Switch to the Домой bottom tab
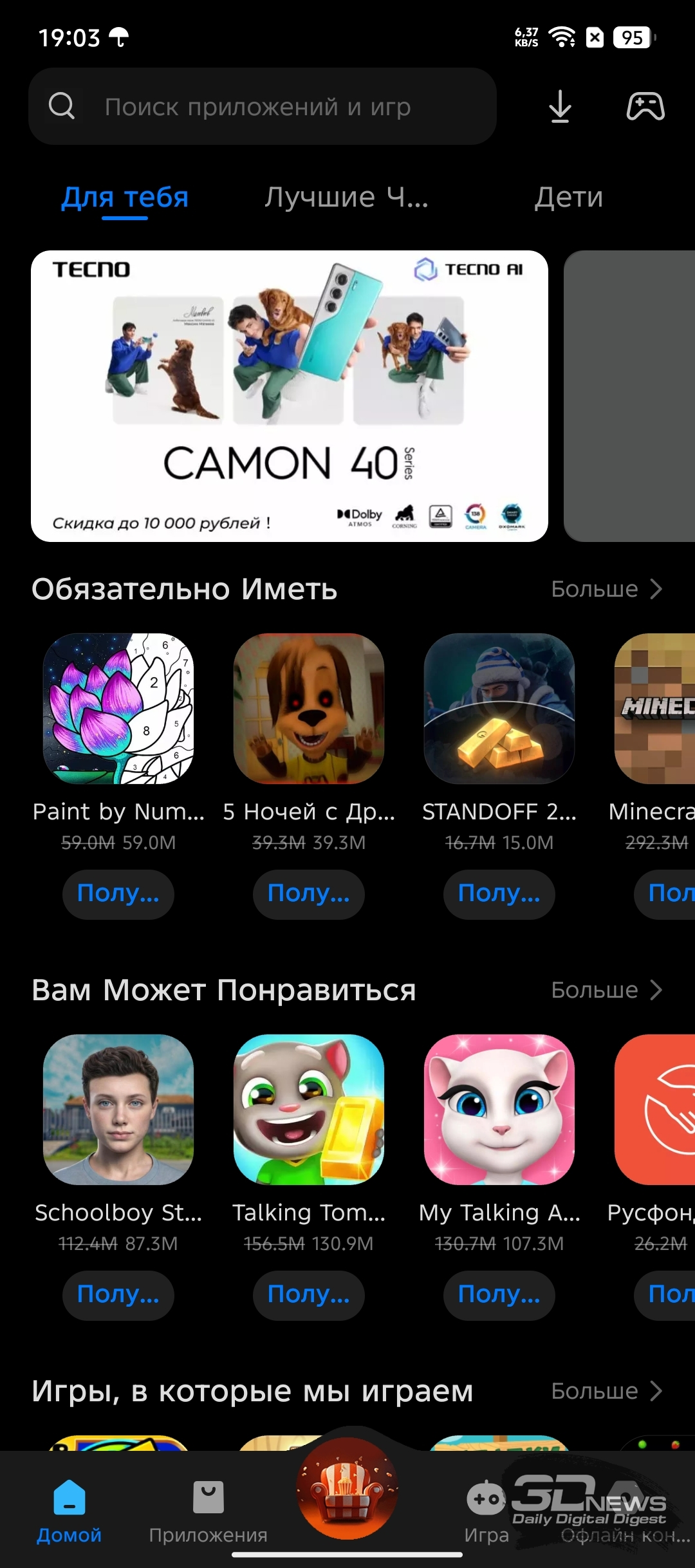The width and height of the screenshot is (695, 1568). tap(69, 1513)
